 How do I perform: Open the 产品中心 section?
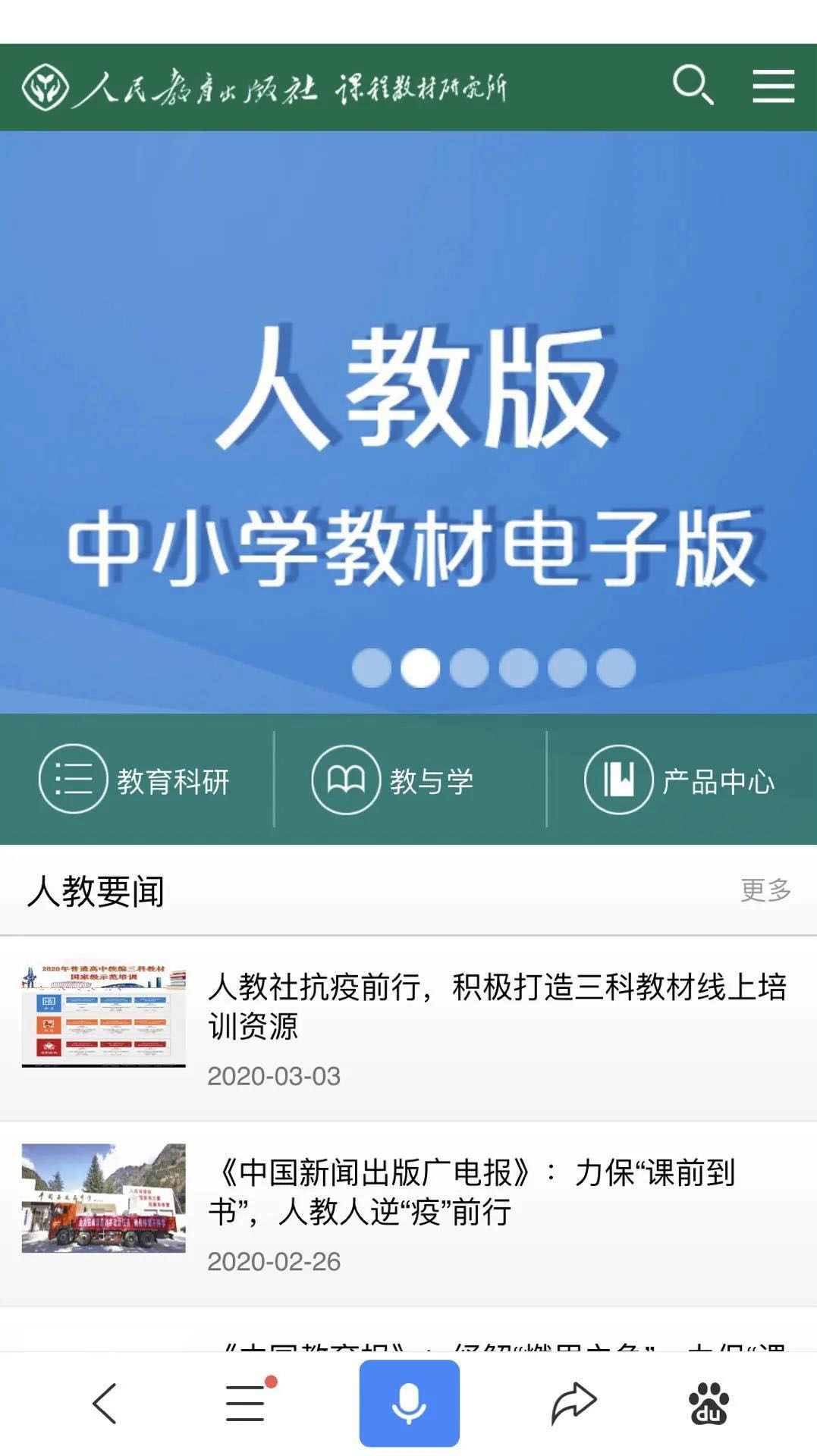pyautogui.click(x=680, y=780)
